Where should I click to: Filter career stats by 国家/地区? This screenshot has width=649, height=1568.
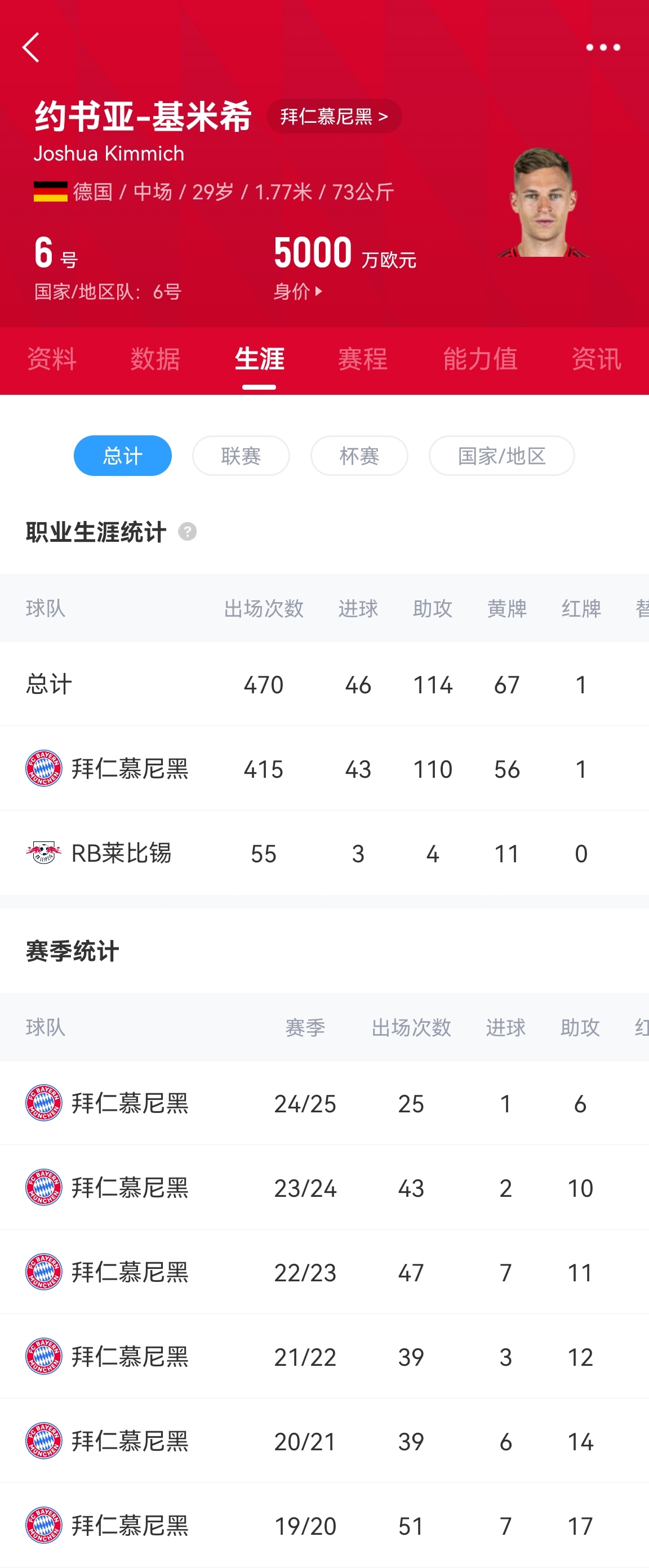[x=501, y=455]
